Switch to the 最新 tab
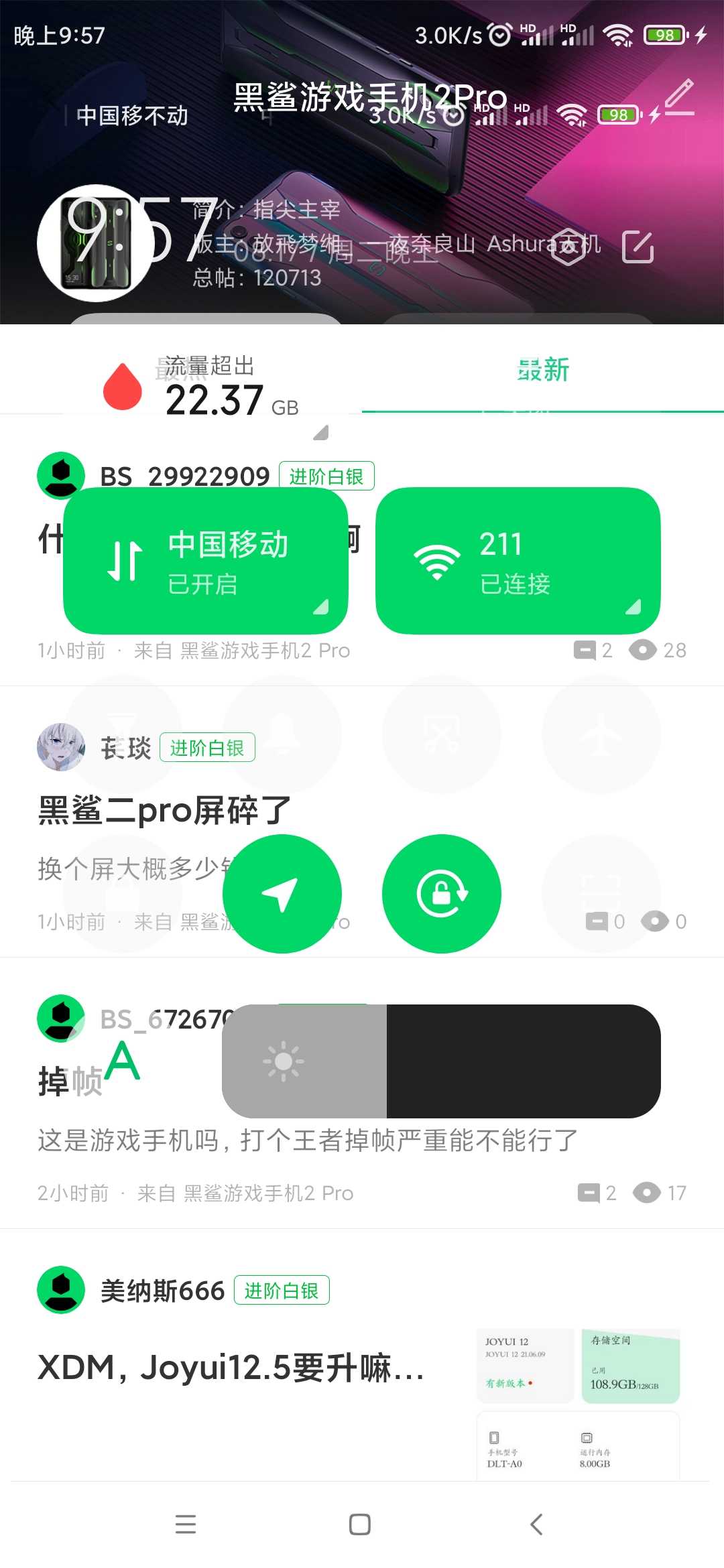 543,370
